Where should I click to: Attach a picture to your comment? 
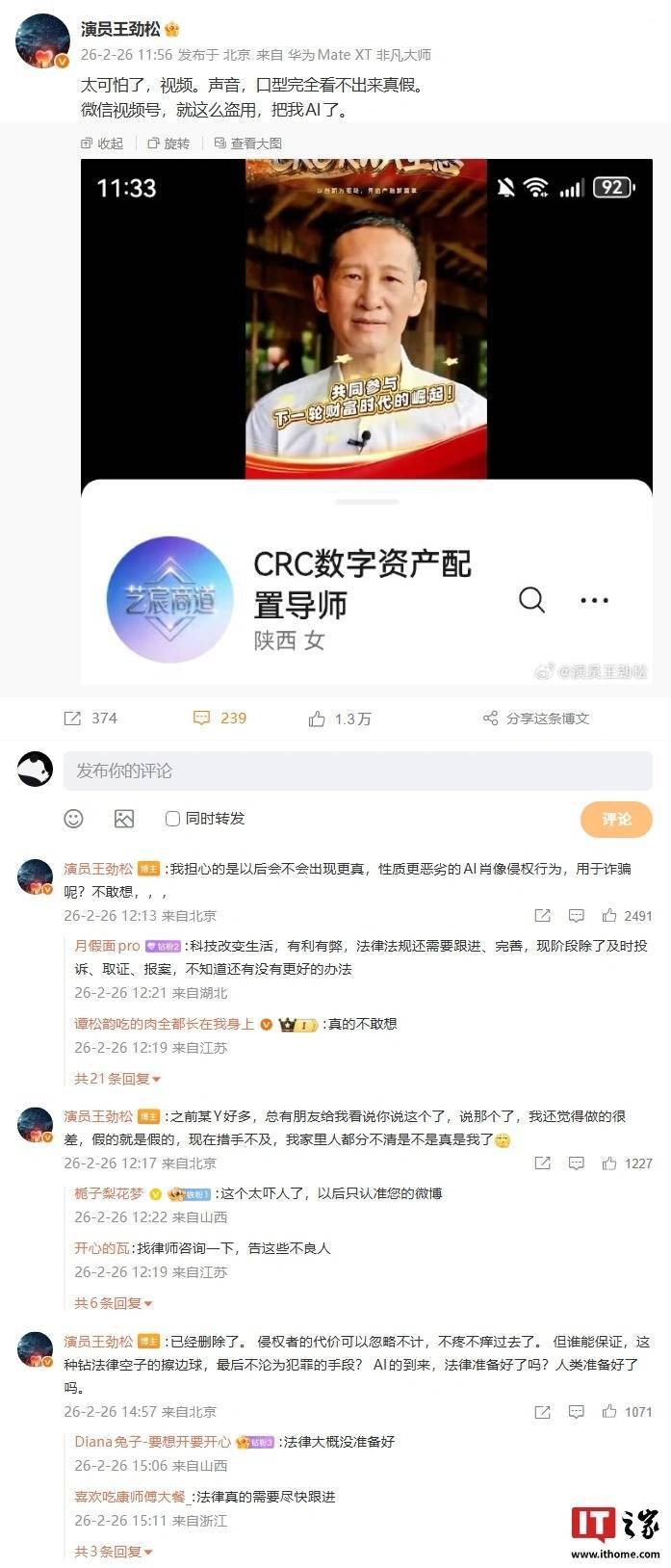(x=124, y=819)
